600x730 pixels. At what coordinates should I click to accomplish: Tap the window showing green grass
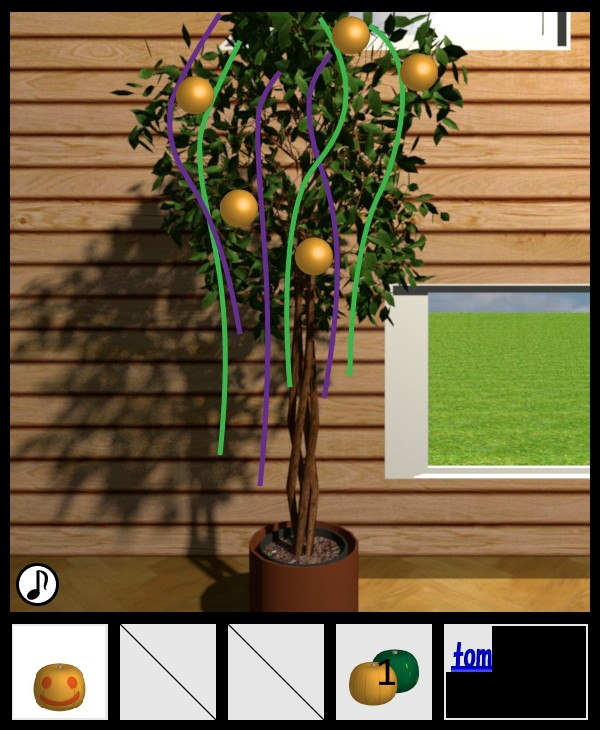pyautogui.click(x=507, y=386)
